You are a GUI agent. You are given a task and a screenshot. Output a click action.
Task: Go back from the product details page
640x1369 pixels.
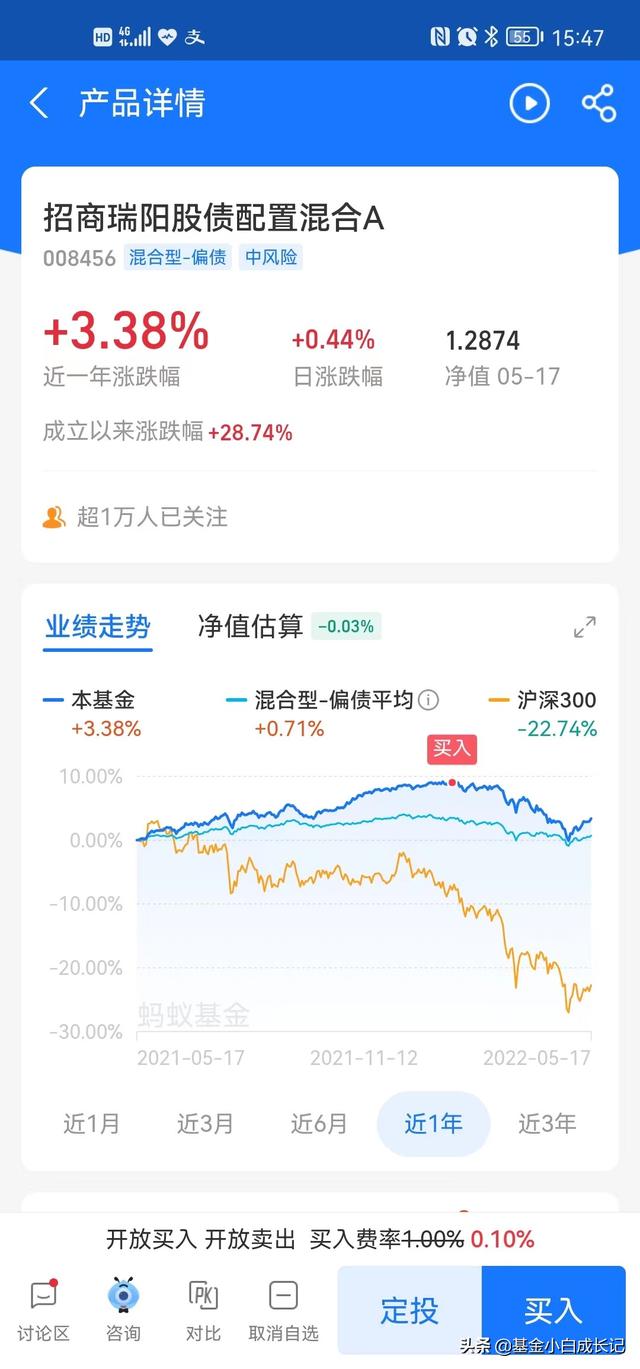[39, 103]
